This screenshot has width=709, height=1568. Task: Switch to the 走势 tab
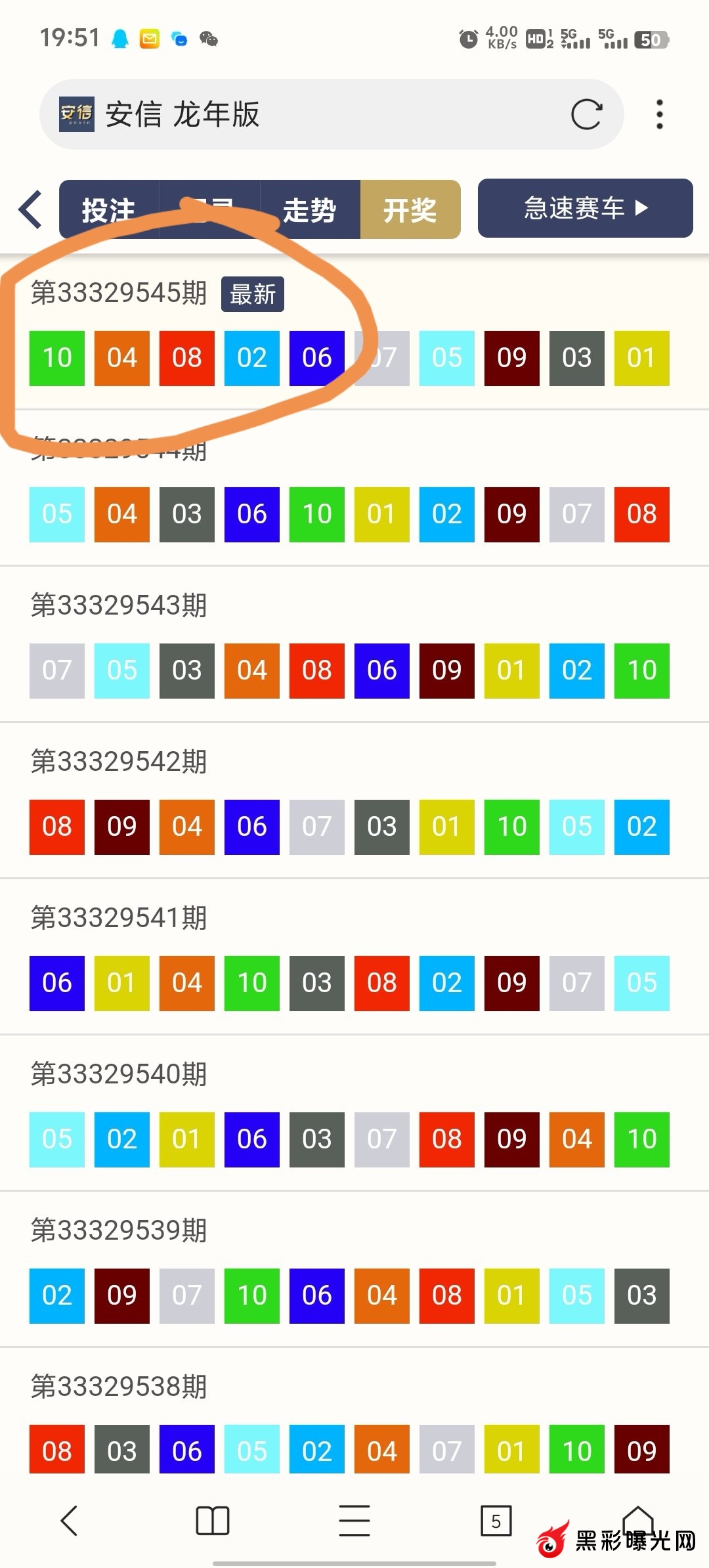pos(310,209)
